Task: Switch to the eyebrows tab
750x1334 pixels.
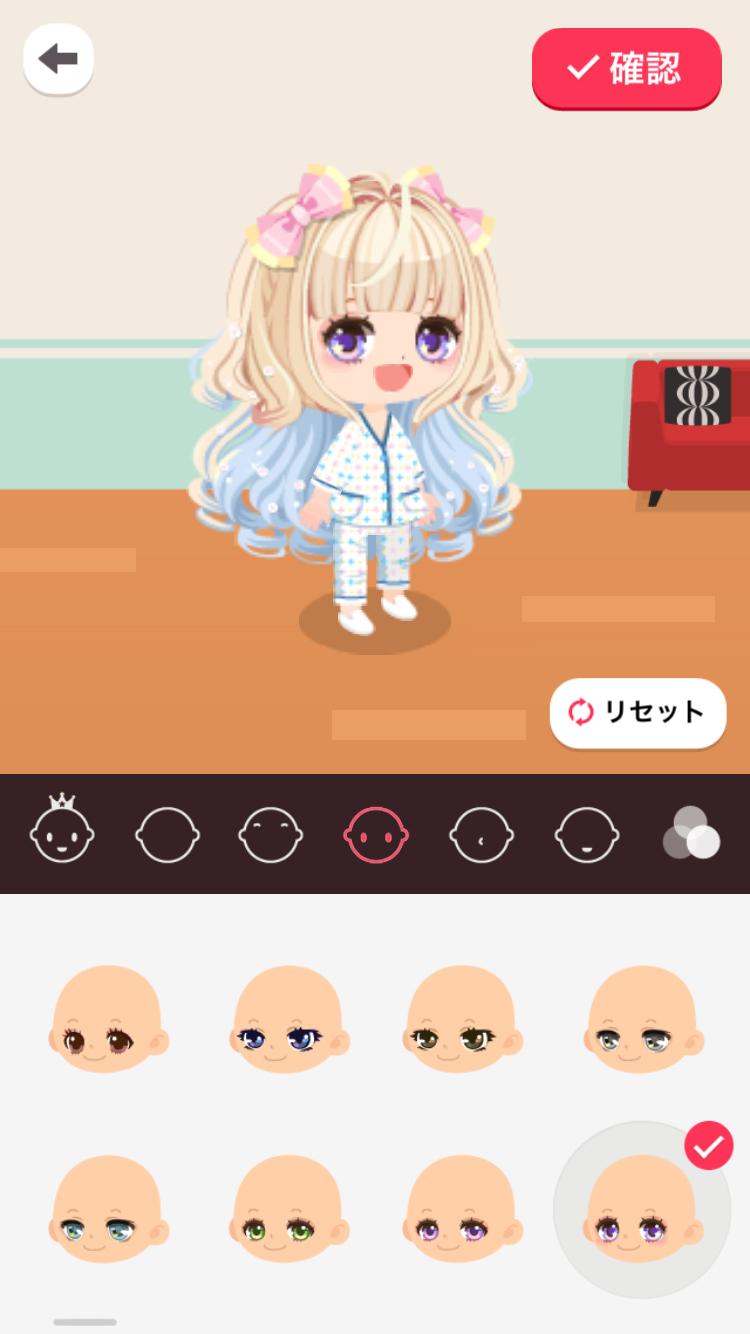Action: 271,835
